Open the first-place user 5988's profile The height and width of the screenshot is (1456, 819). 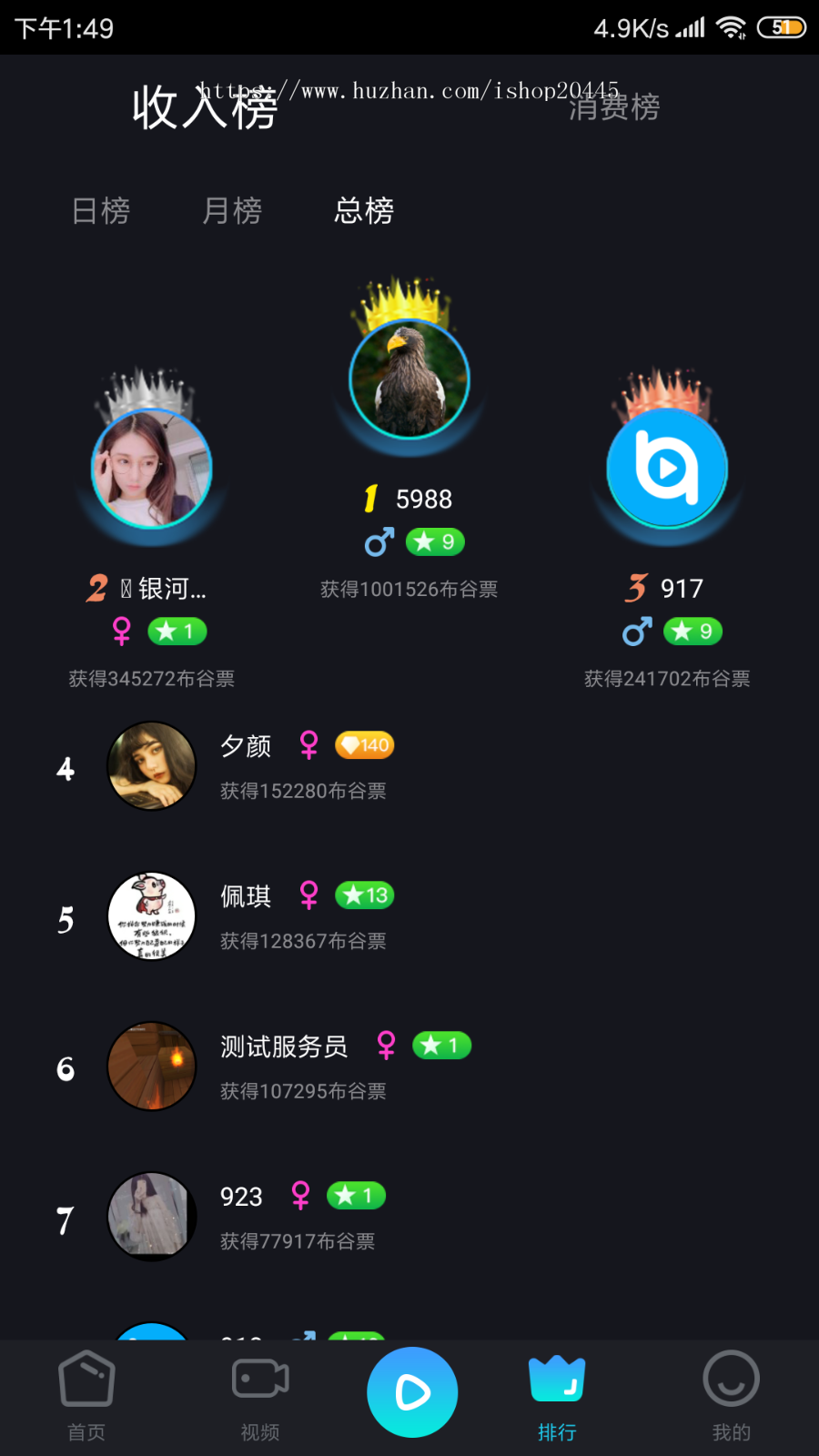pyautogui.click(x=409, y=379)
